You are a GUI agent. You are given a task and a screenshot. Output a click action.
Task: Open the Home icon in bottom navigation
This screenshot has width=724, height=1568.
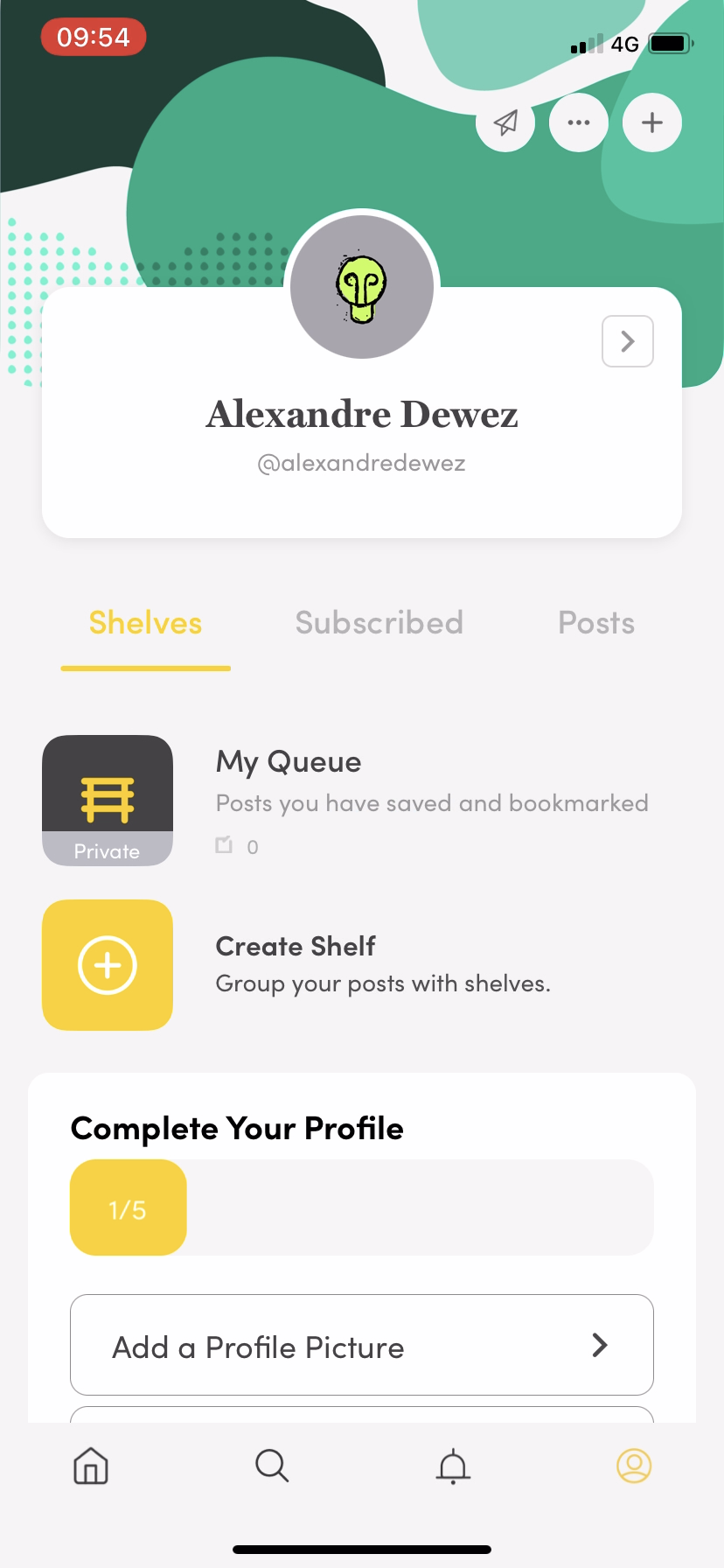click(90, 1466)
